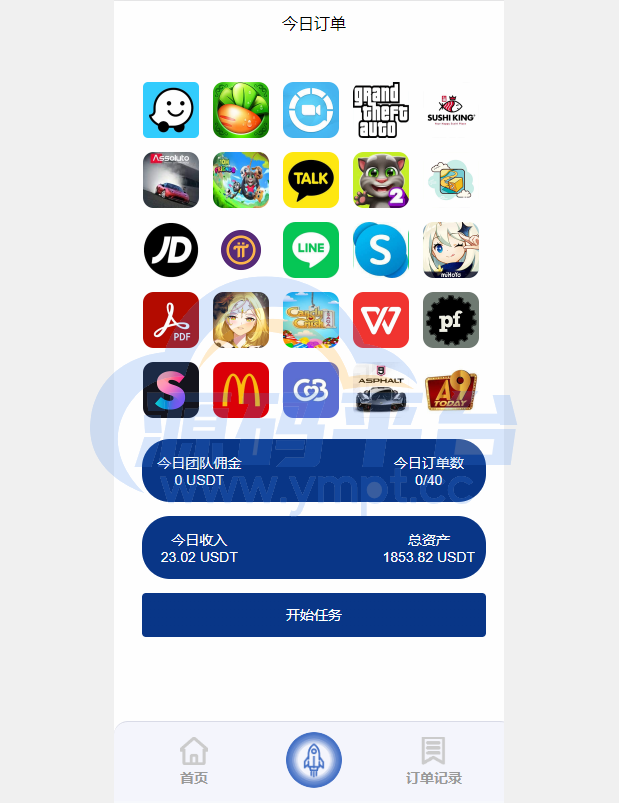The image size is (619, 803).
Task: Select the center rocket tab
Action: [x=314, y=760]
